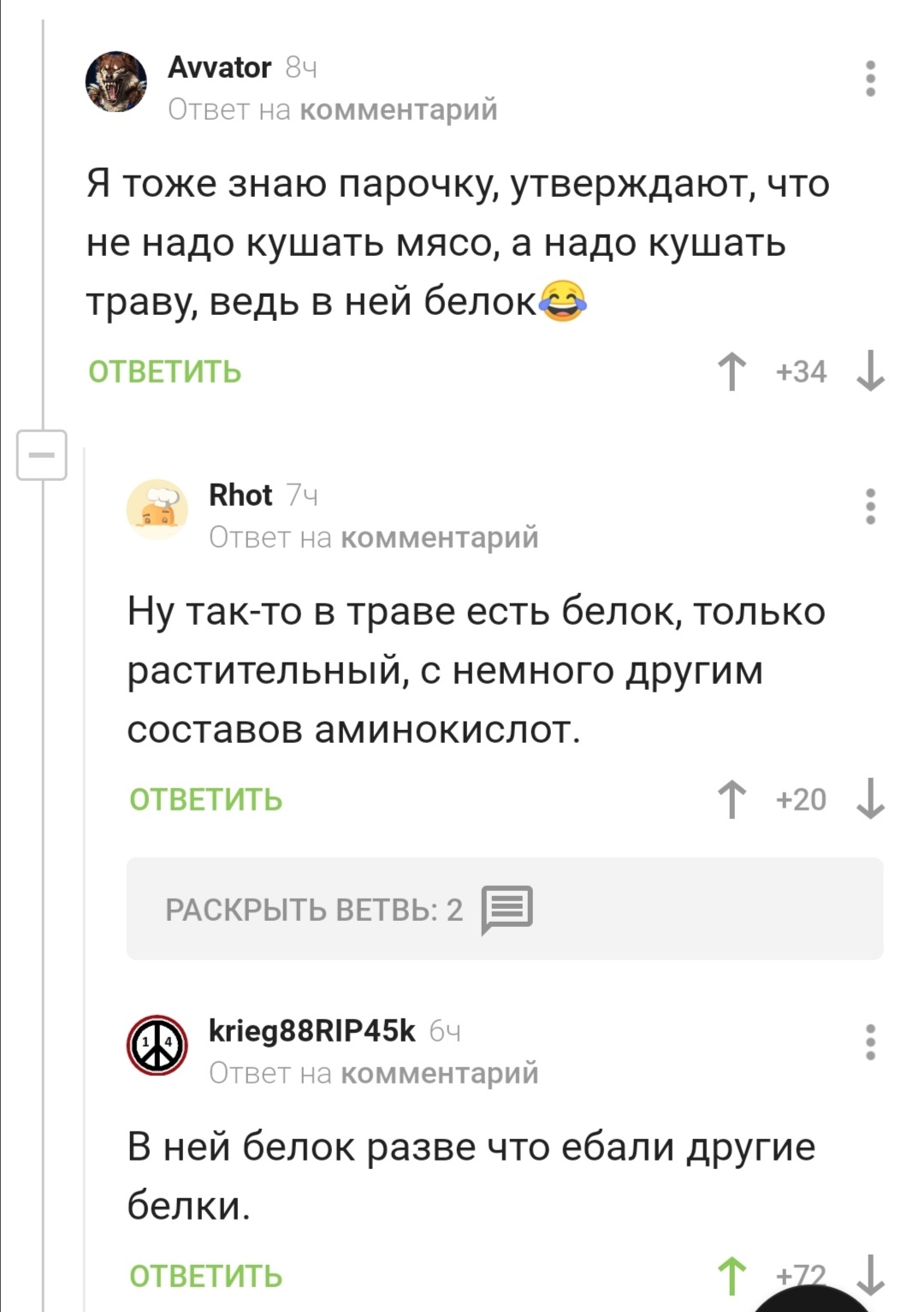Upvote krieg88RIP45k's comment

click(731, 1276)
